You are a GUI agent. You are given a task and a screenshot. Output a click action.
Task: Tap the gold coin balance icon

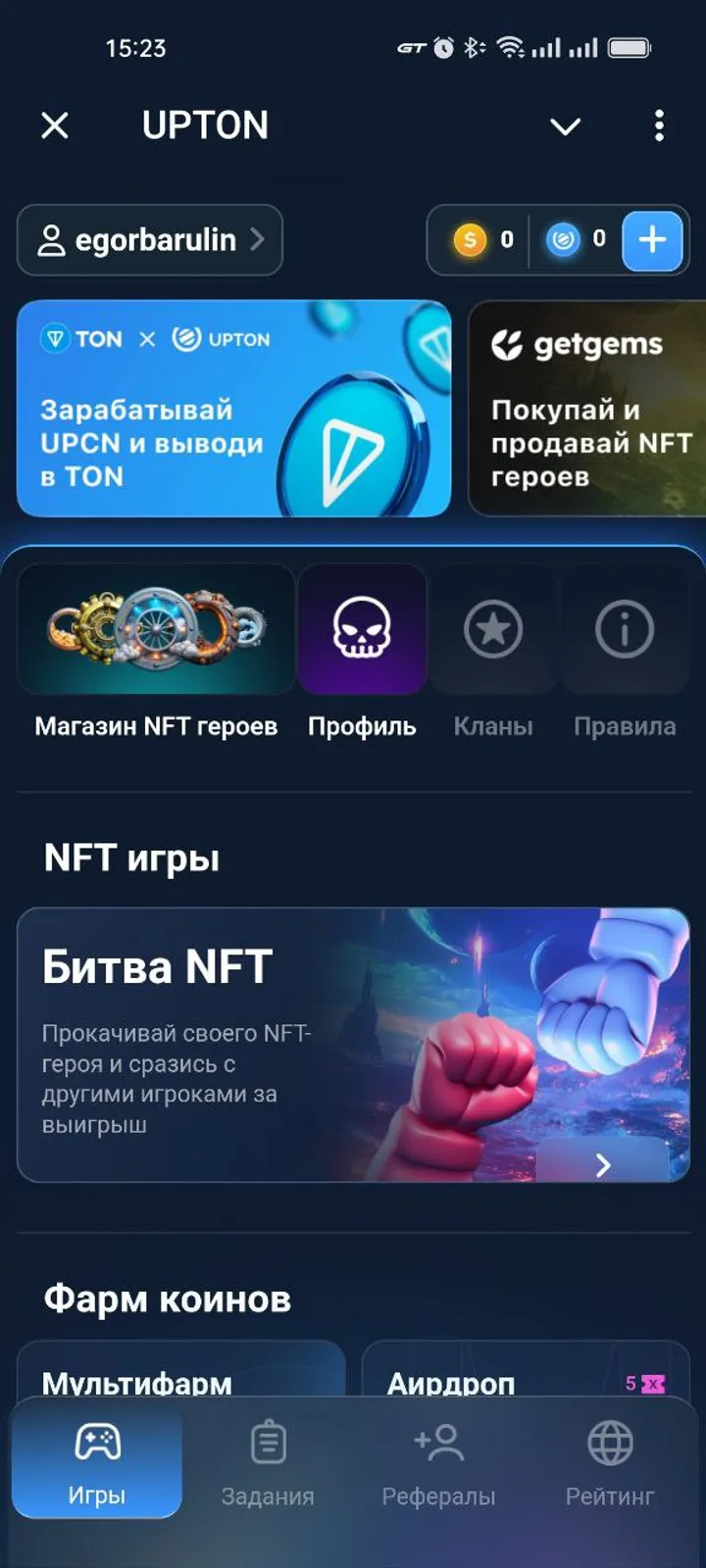[470, 240]
